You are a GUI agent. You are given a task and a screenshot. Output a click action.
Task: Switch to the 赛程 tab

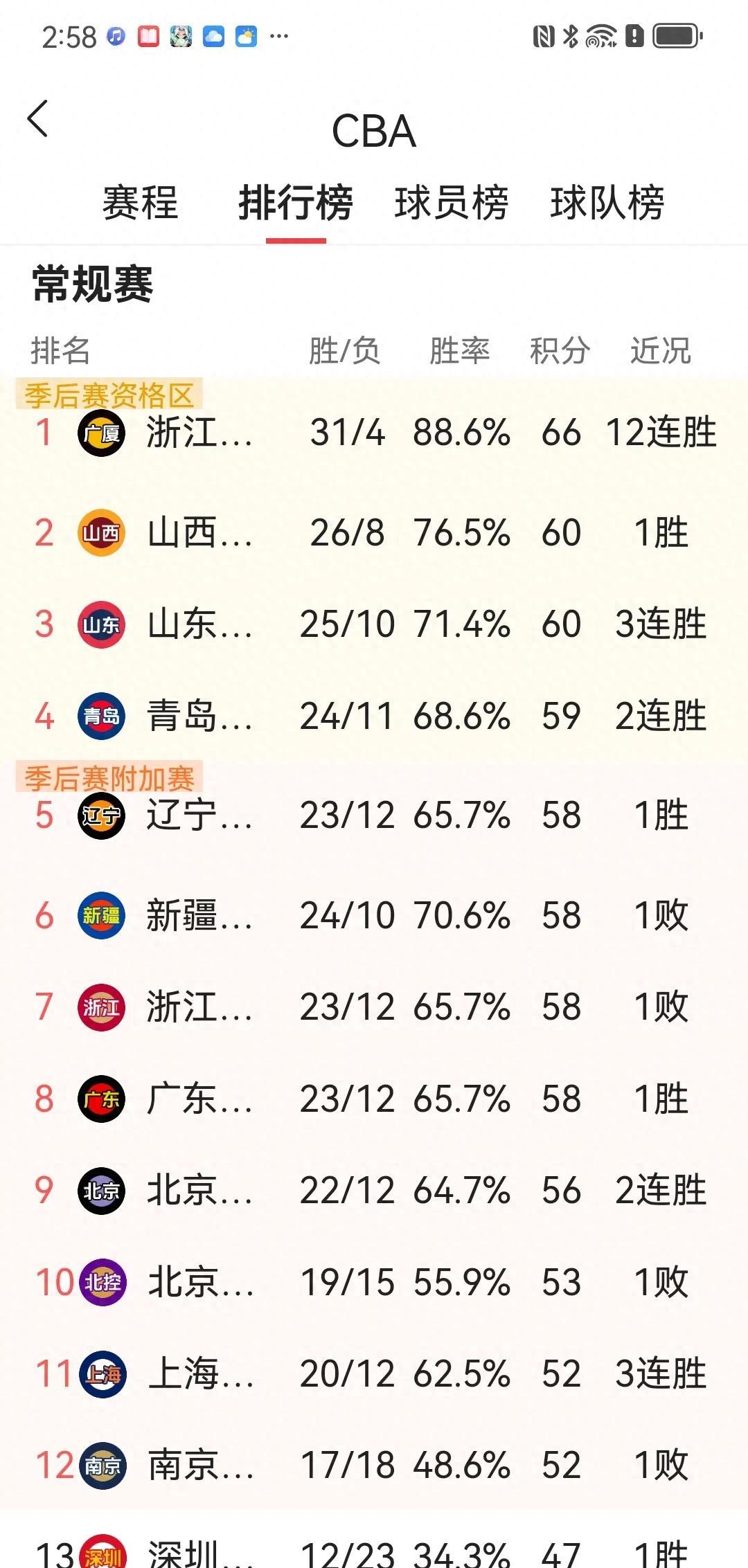pos(141,203)
